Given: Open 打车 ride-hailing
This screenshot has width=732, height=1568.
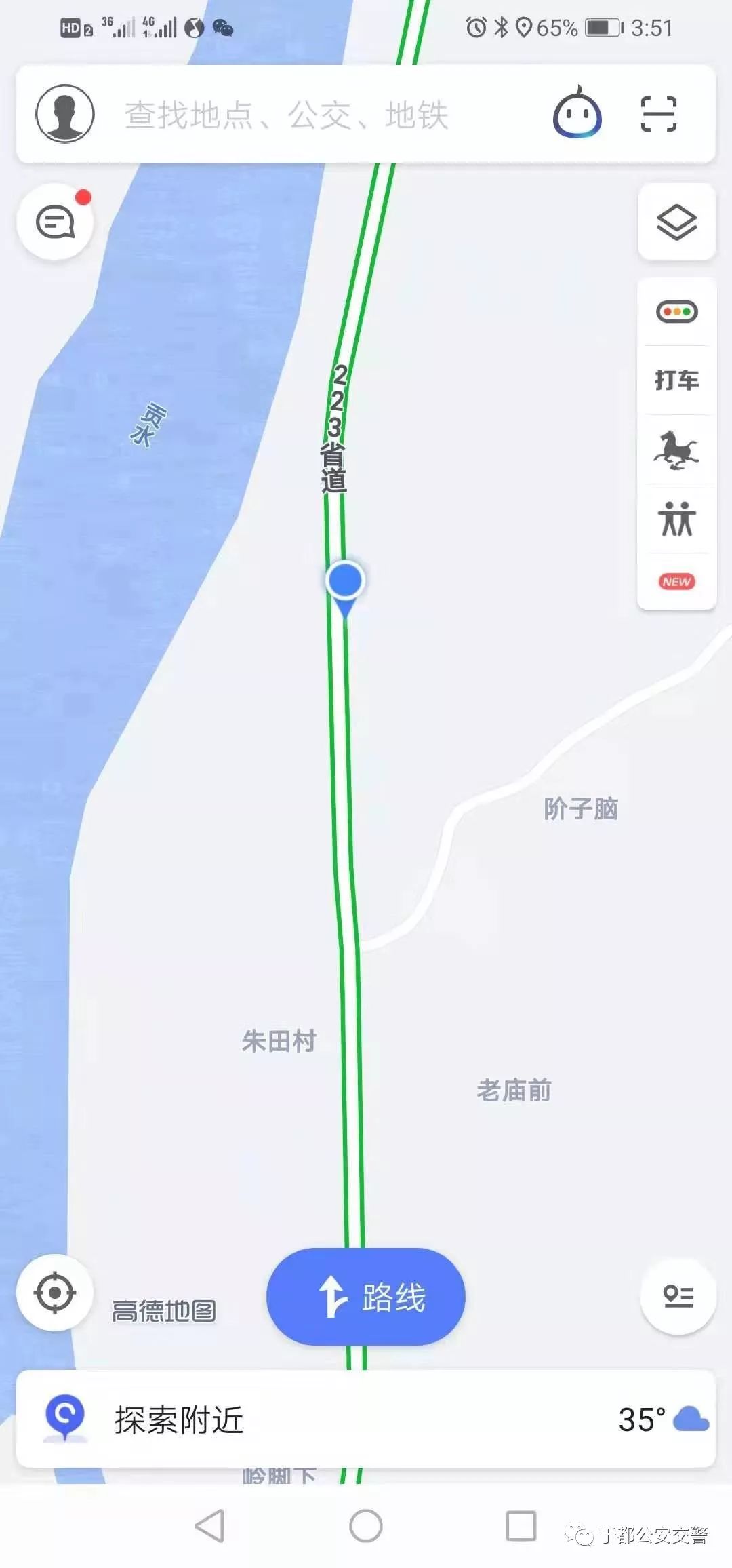Looking at the screenshot, I should point(676,380).
